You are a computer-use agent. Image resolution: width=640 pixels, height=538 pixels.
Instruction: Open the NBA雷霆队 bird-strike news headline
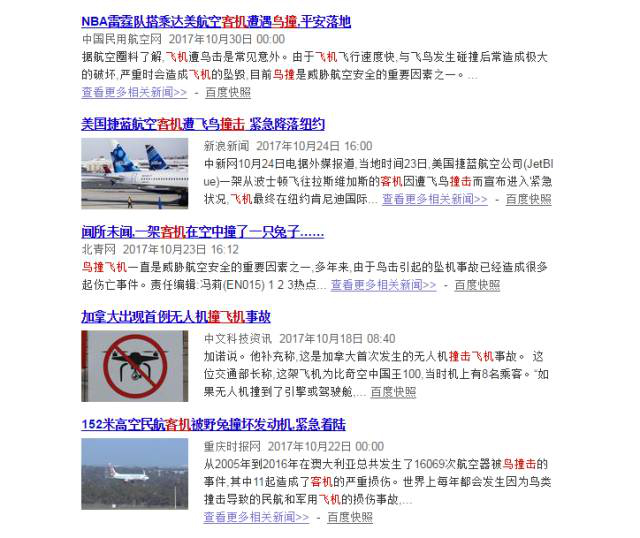pyautogui.click(x=215, y=21)
